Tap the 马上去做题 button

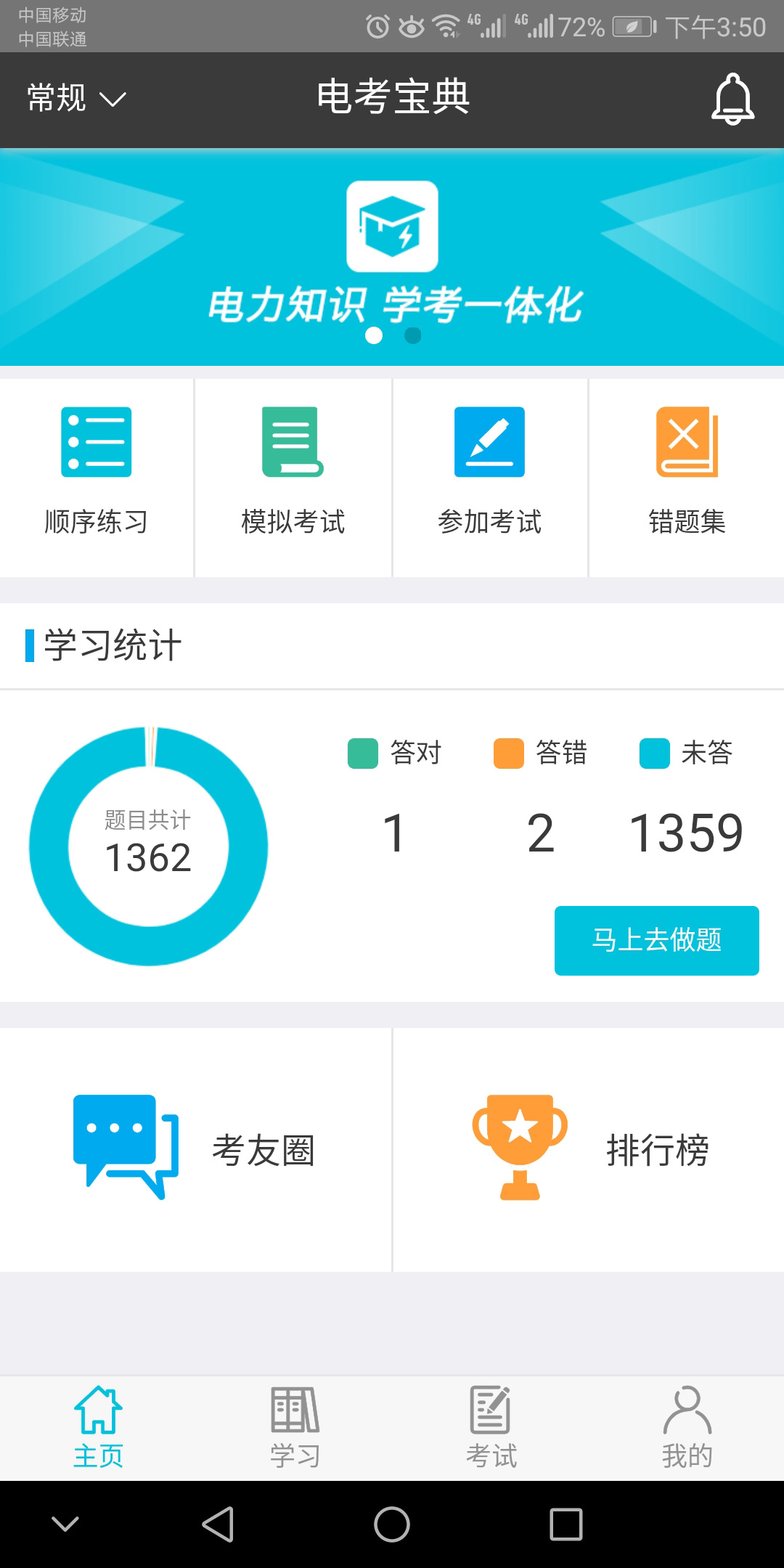(656, 940)
